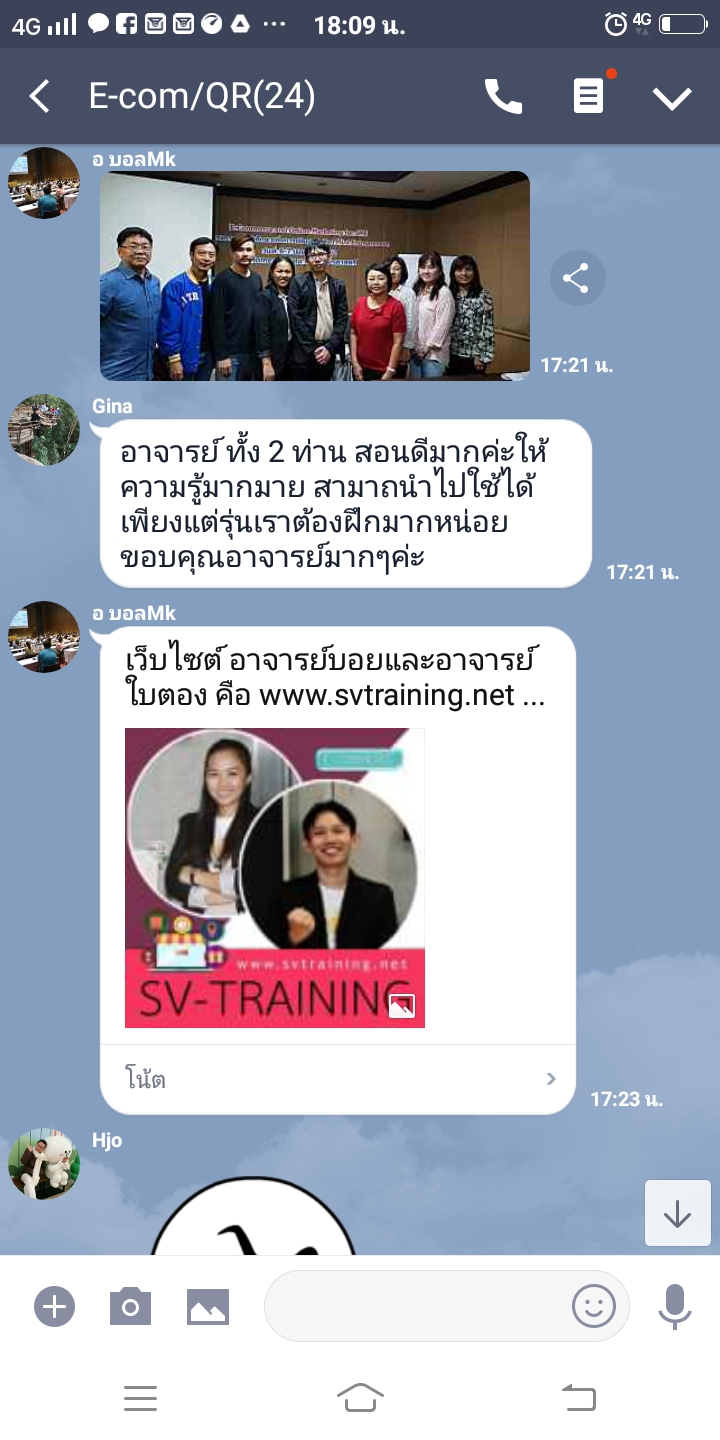
Task: Open the gallery image picker
Action: coord(208,1306)
